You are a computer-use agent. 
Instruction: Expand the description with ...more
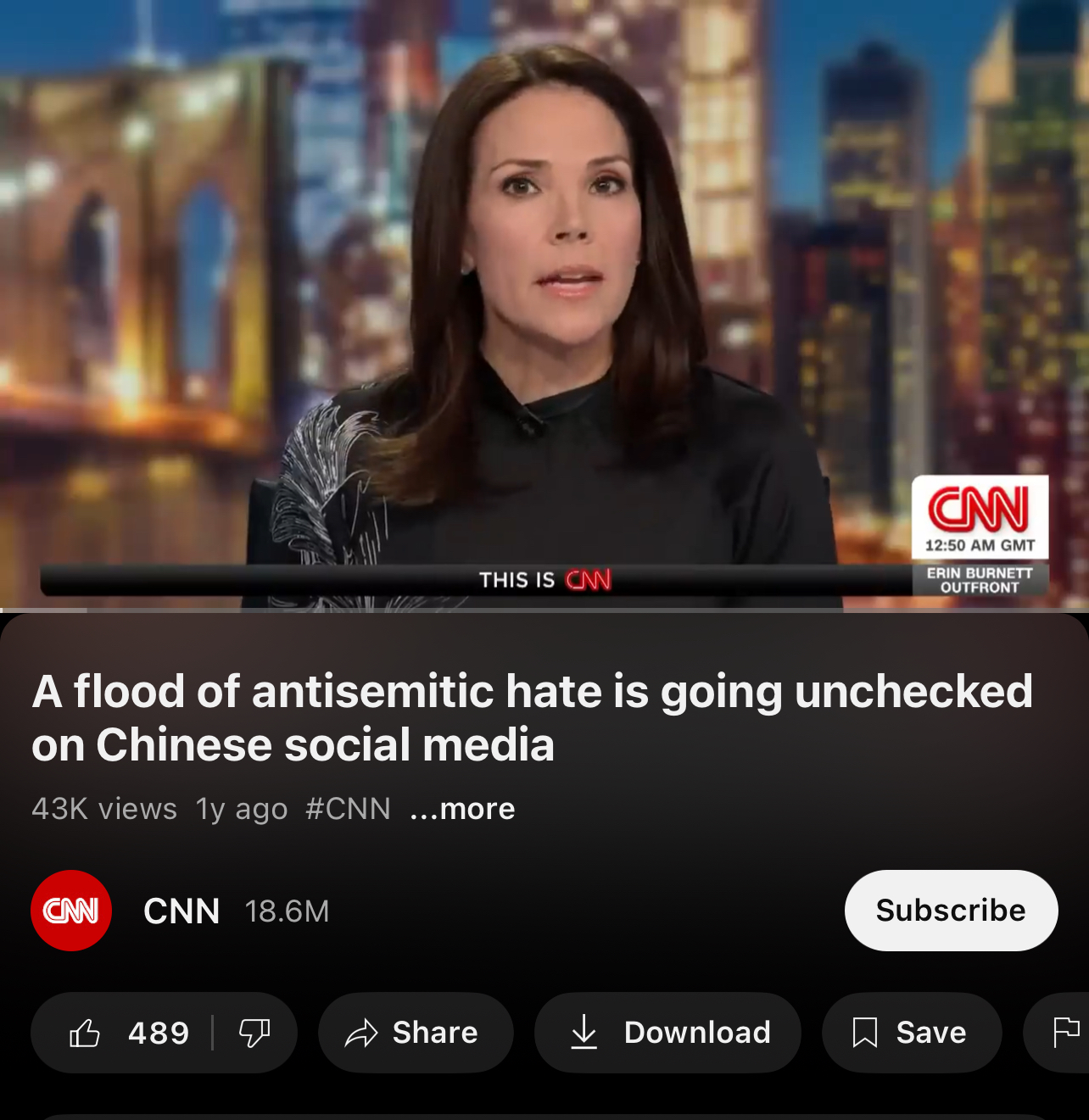[462, 809]
